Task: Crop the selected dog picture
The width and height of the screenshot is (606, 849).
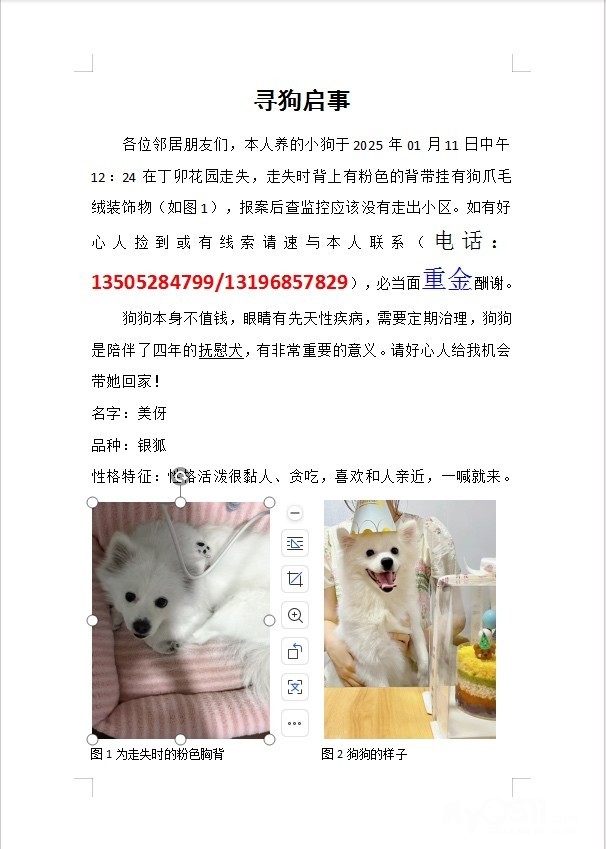Action: tap(295, 579)
